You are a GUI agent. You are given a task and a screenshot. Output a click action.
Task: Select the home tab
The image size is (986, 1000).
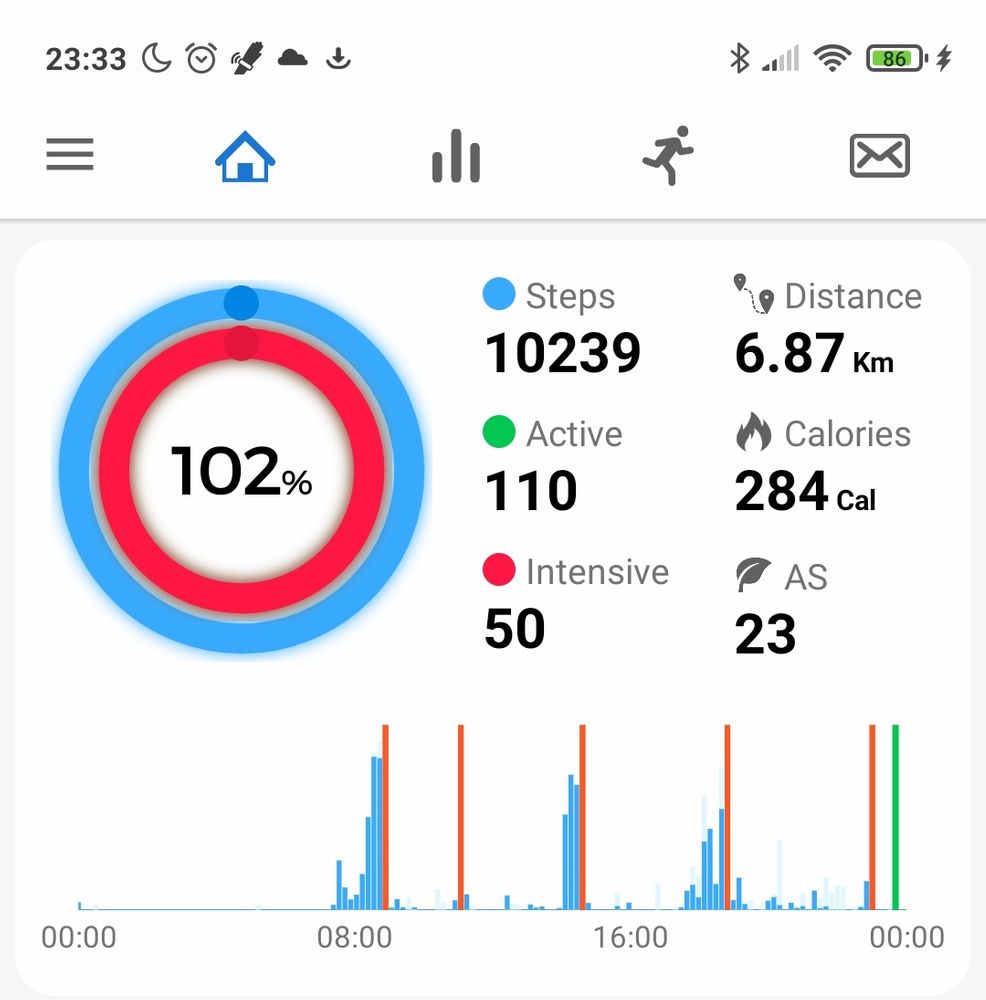(x=245, y=156)
